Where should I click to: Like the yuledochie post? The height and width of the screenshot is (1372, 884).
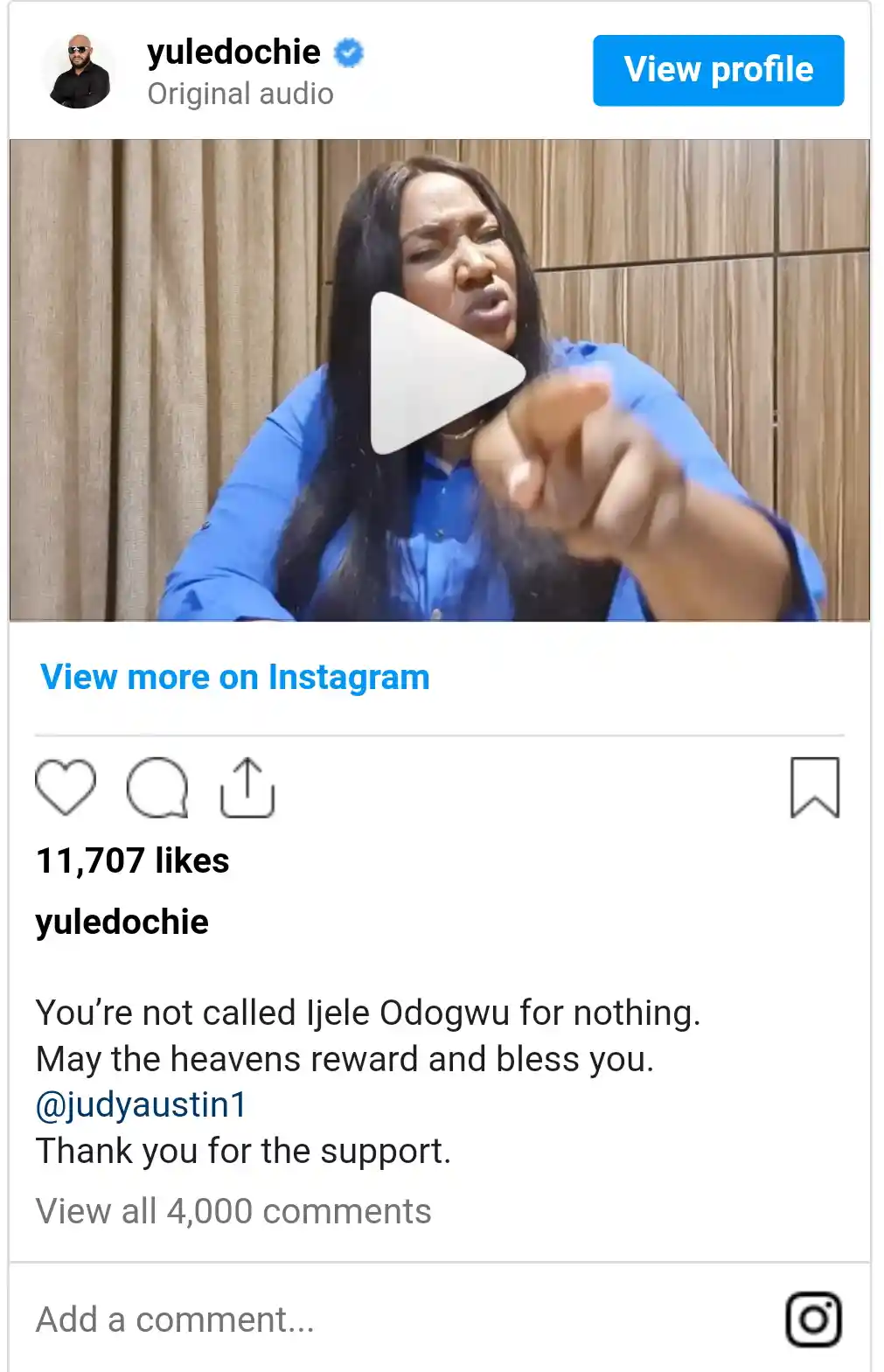(x=66, y=787)
